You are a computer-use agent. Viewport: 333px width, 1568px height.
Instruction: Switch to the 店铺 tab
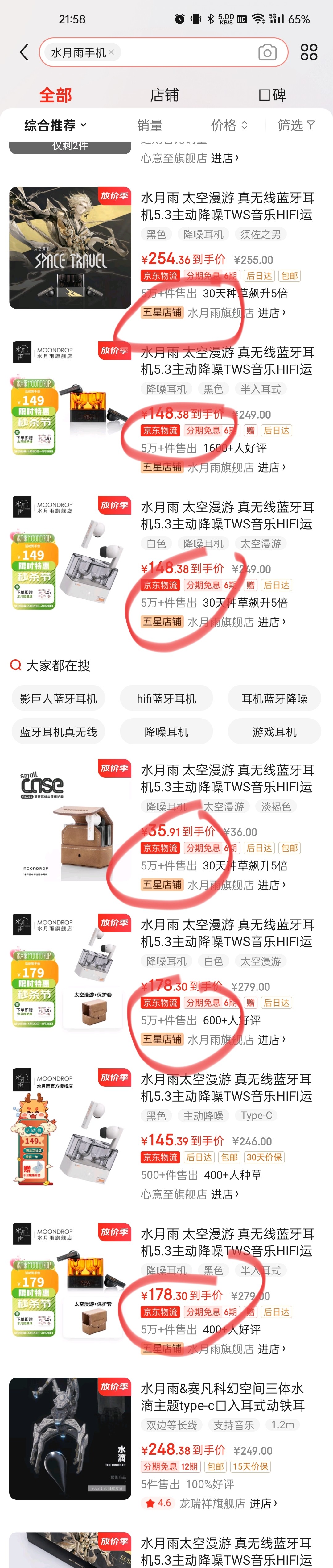pos(164,95)
